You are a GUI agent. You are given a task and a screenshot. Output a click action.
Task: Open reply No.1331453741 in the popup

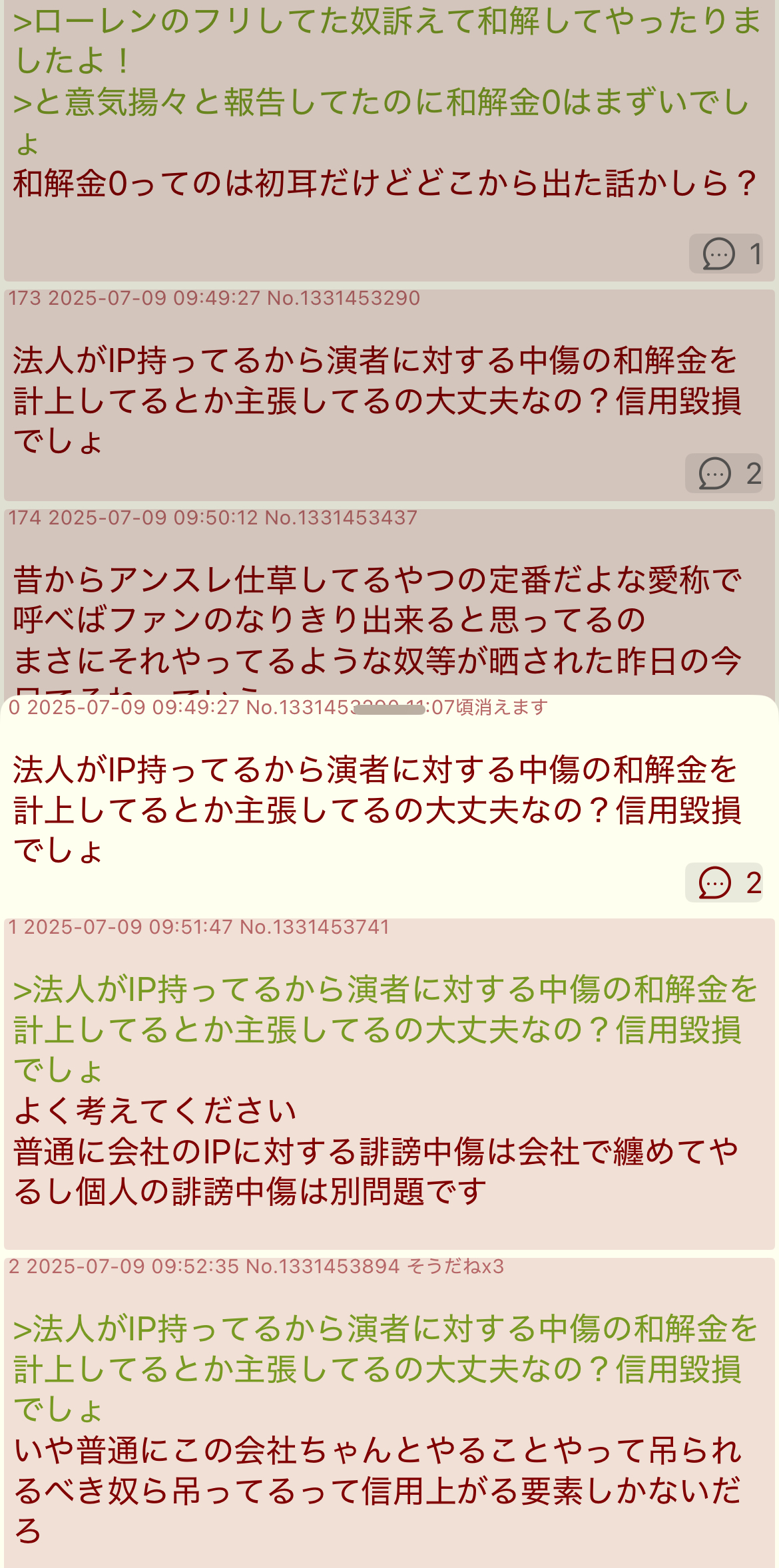[389, 1083]
